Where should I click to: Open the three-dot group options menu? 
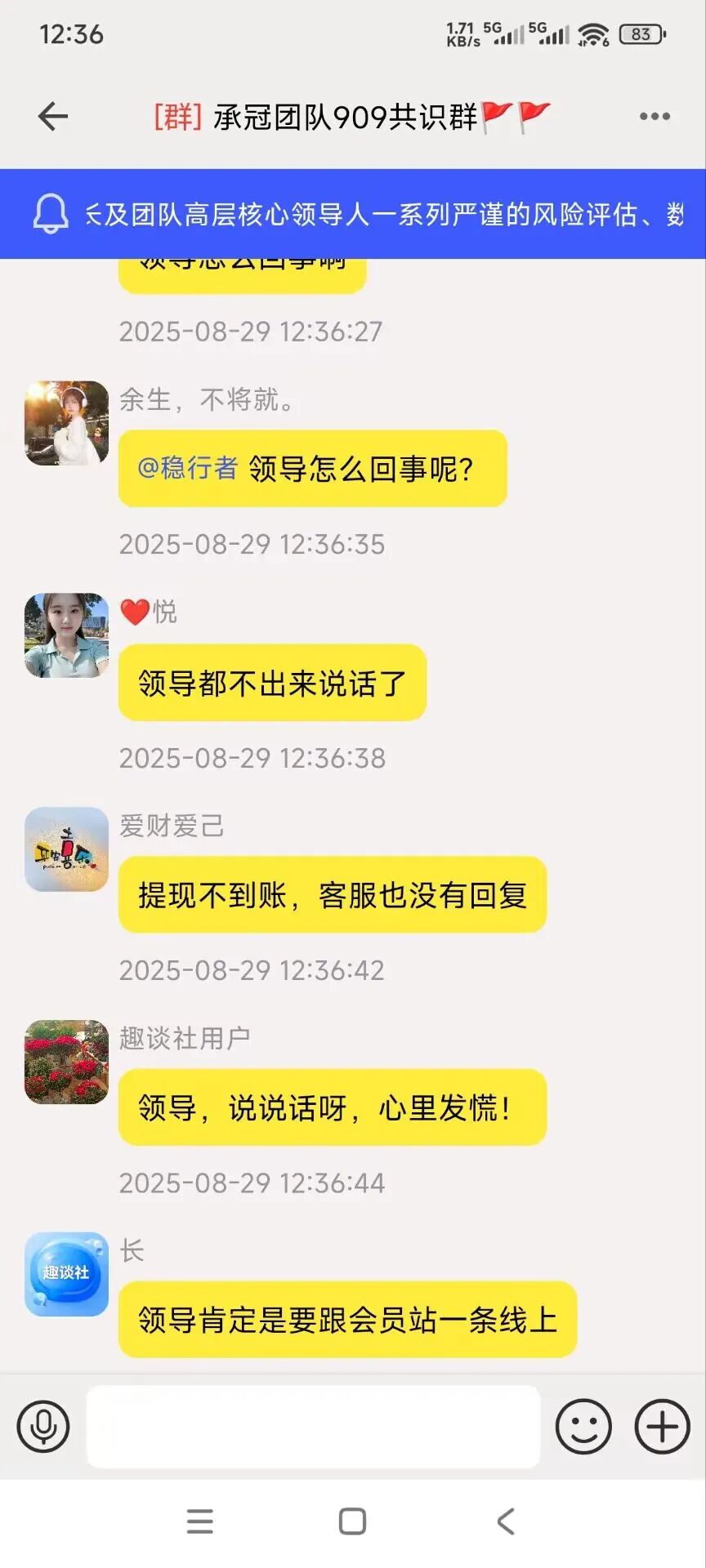(x=654, y=117)
